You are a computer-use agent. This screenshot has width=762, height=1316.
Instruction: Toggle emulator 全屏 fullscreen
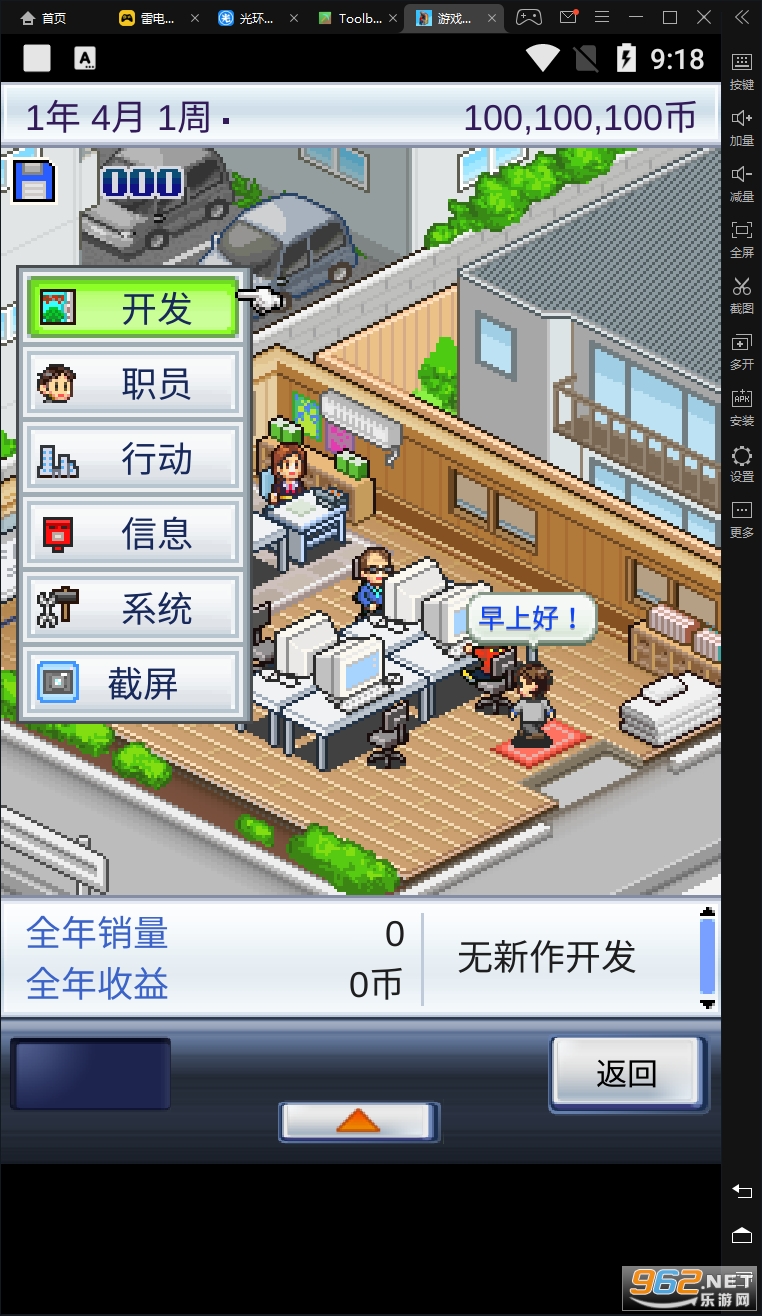(x=742, y=238)
